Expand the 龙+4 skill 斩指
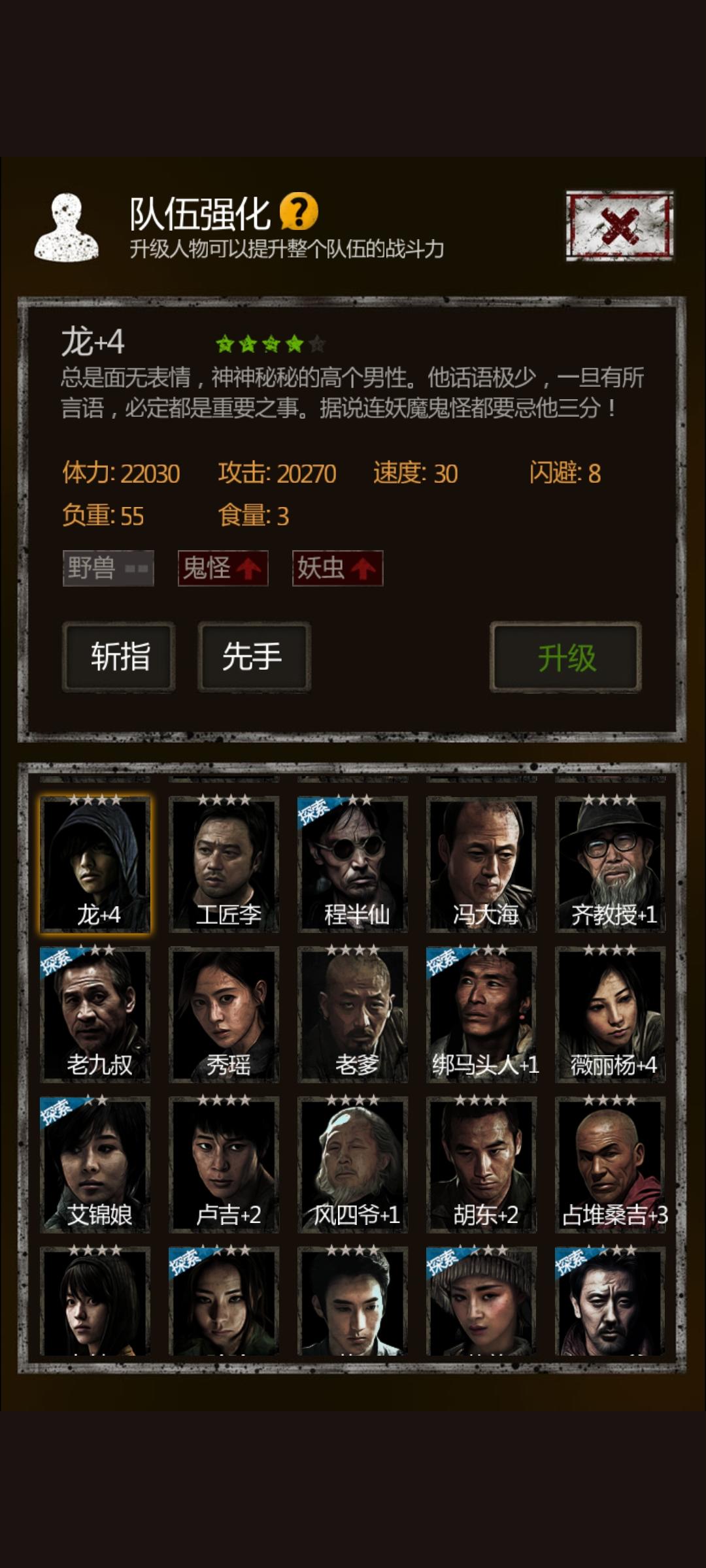 [x=118, y=658]
